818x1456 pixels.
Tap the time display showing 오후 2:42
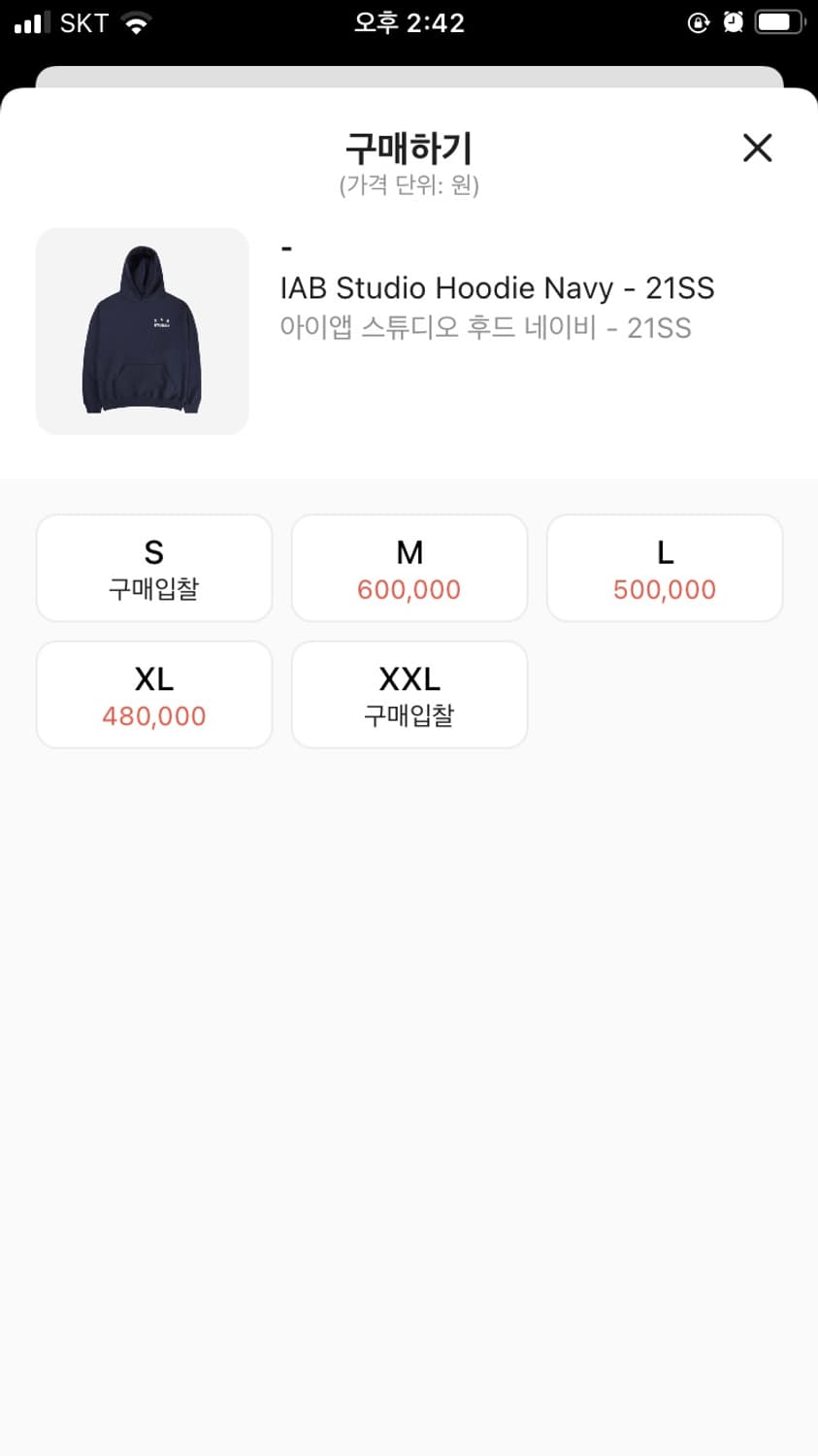(409, 21)
